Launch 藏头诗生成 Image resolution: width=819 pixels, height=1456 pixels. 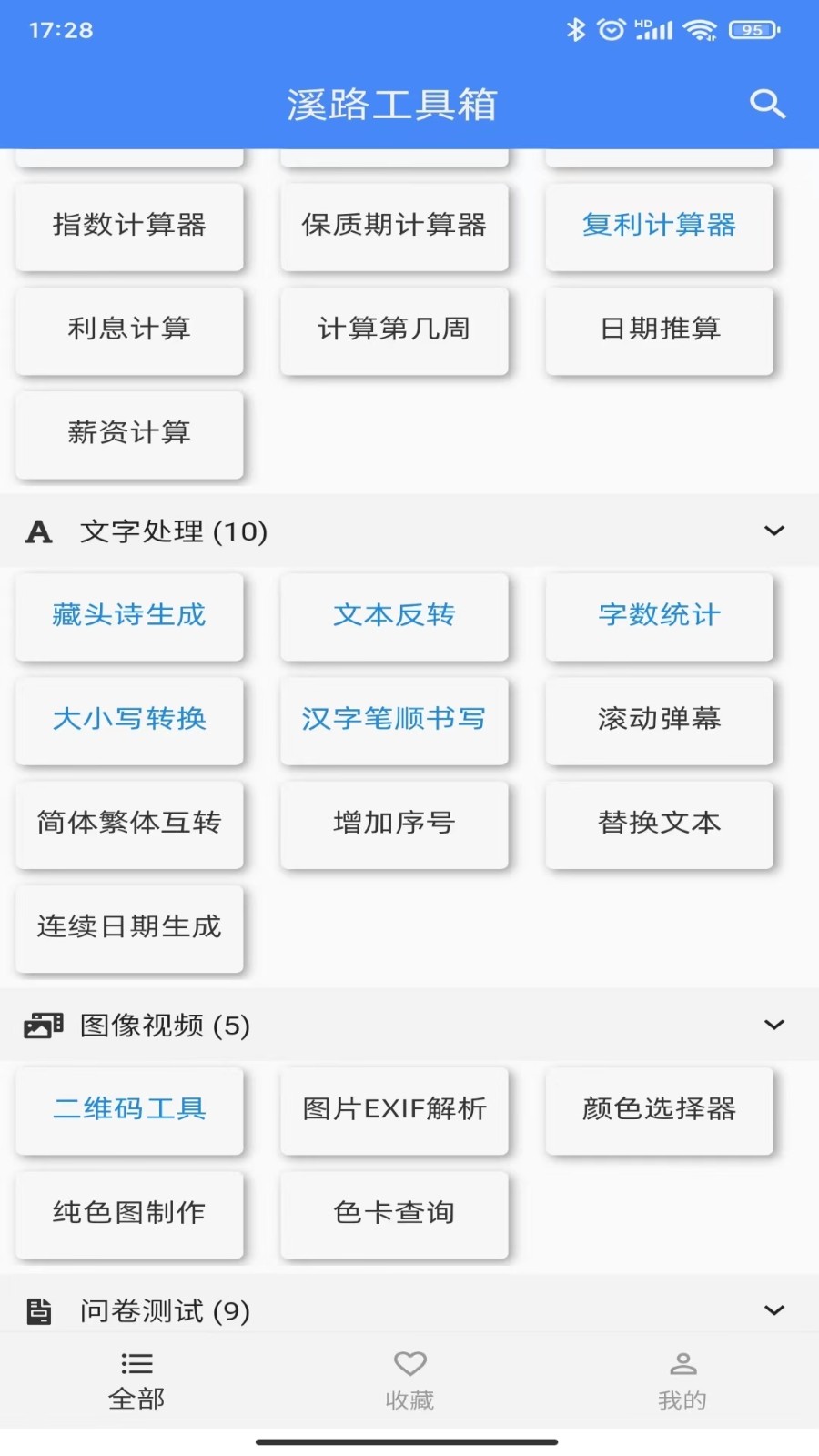tap(129, 615)
